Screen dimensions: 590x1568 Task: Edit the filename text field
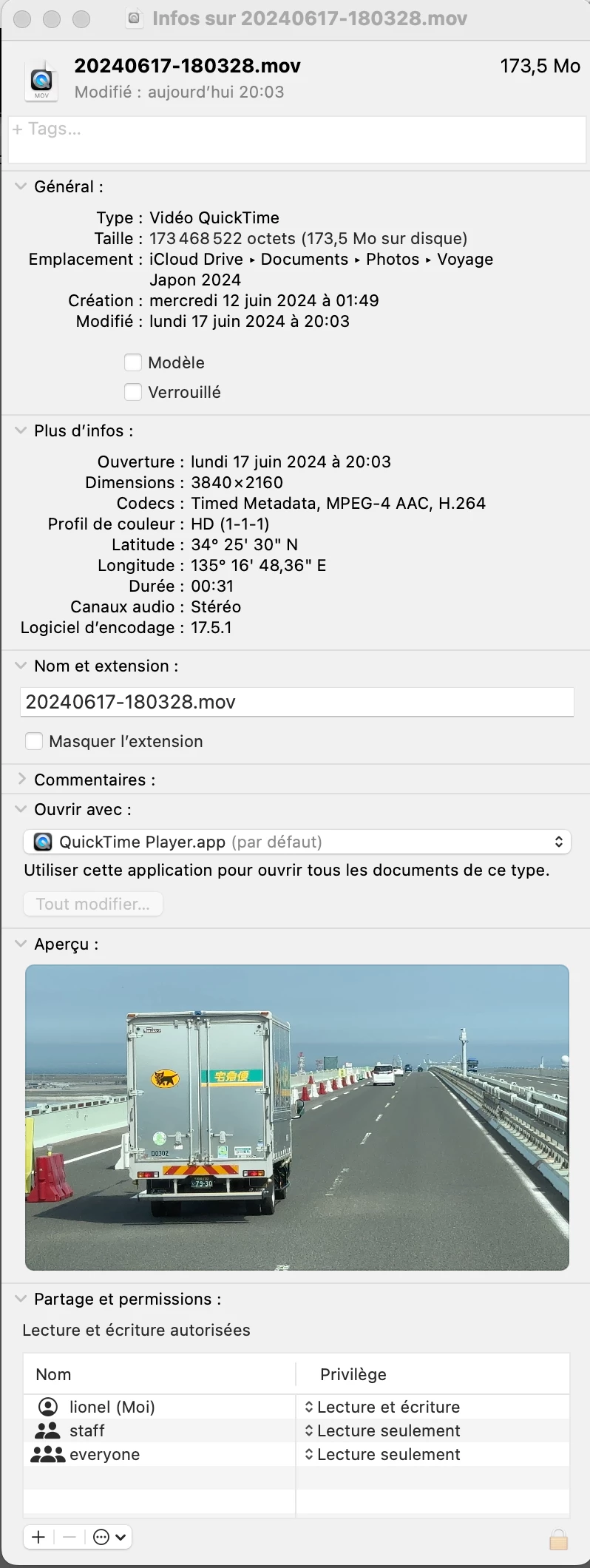(296, 702)
